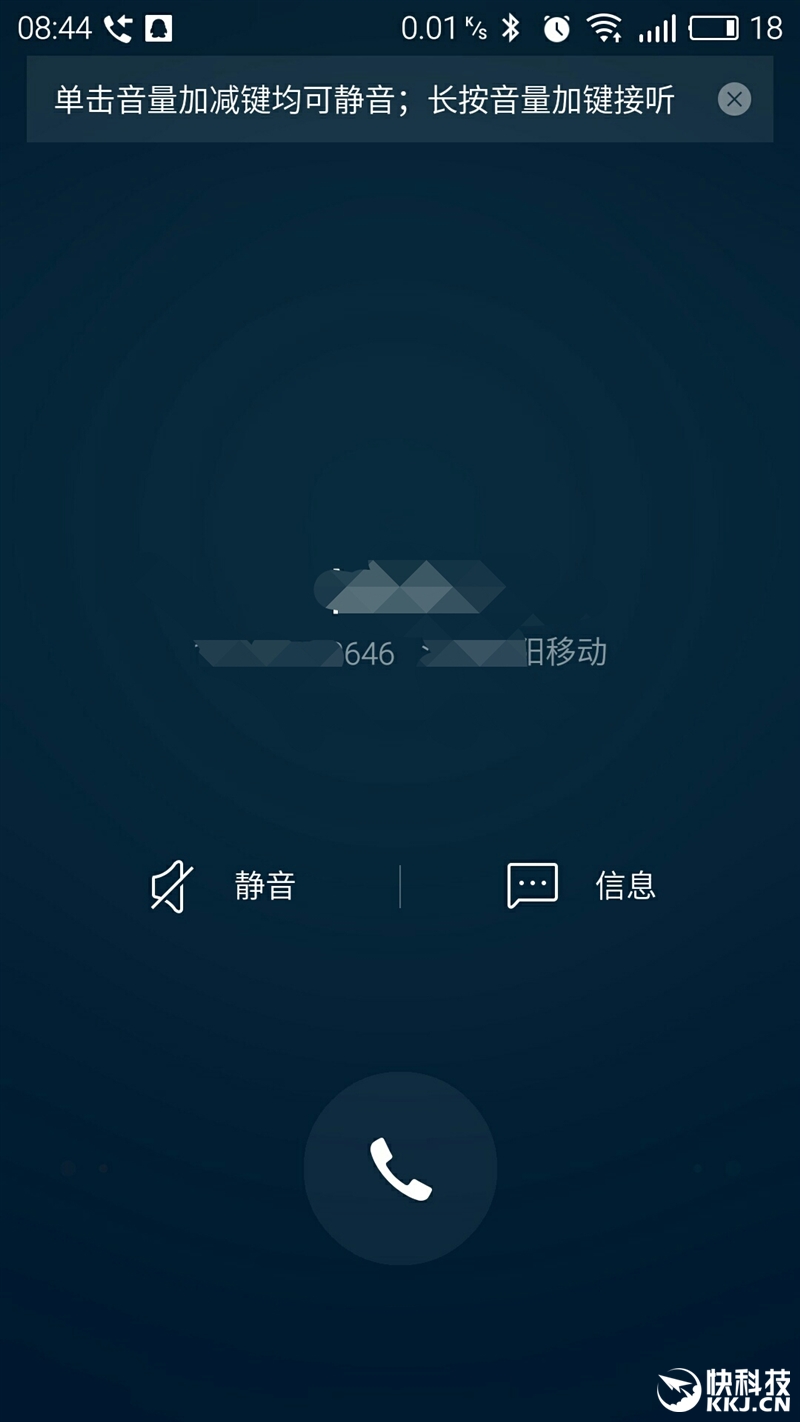
Task: Tap the mute (静音) speaker icon
Action: tap(170, 884)
